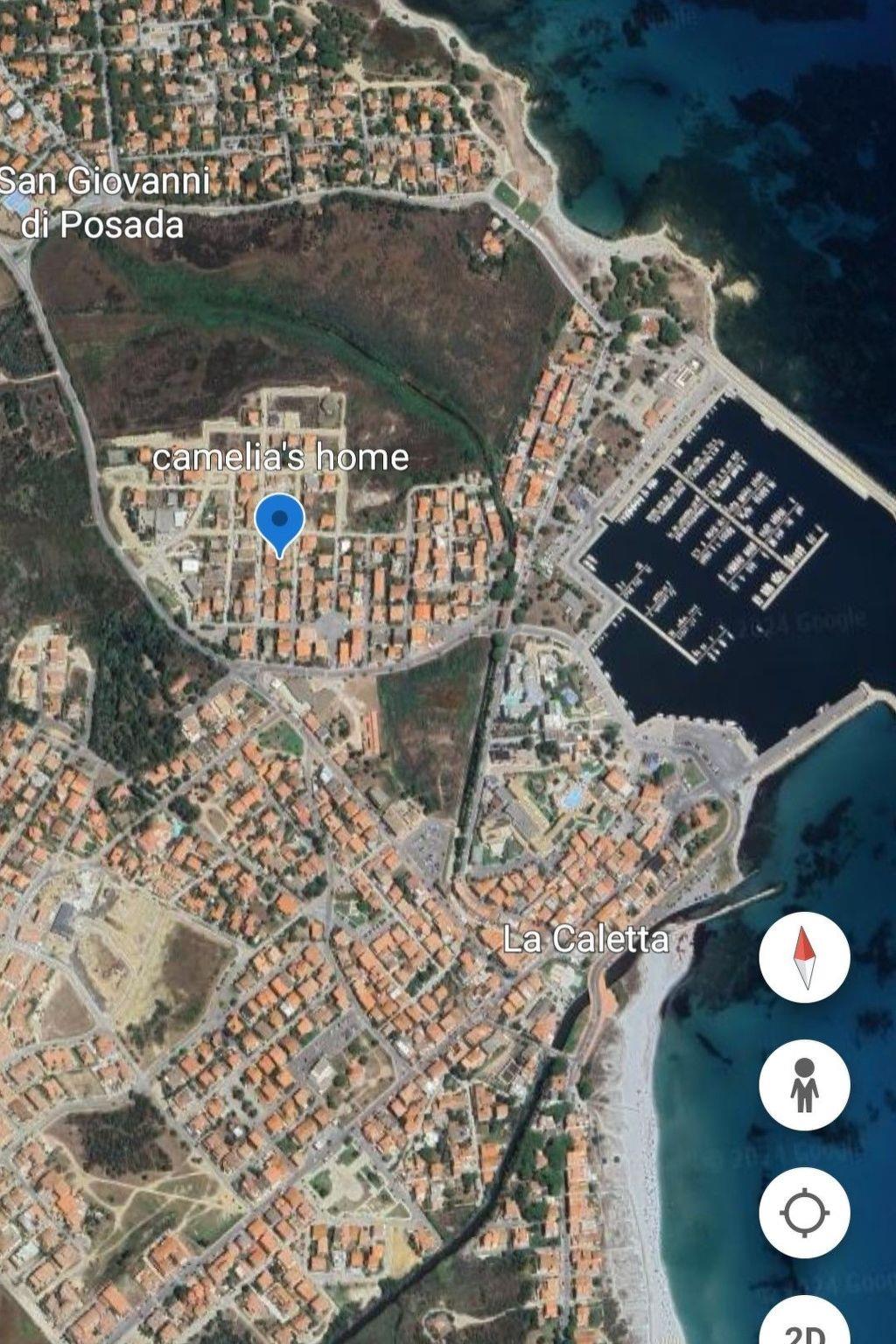Open Street View with the pegman button
The image size is (896, 1344).
(x=804, y=1086)
